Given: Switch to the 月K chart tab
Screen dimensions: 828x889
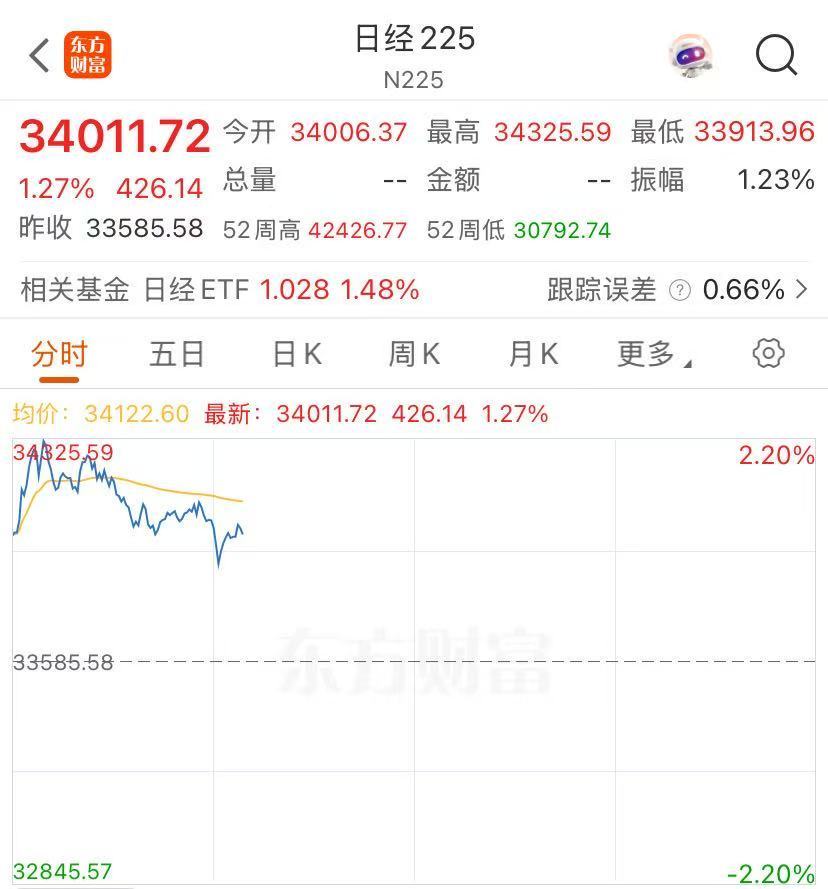Looking at the screenshot, I should (533, 354).
